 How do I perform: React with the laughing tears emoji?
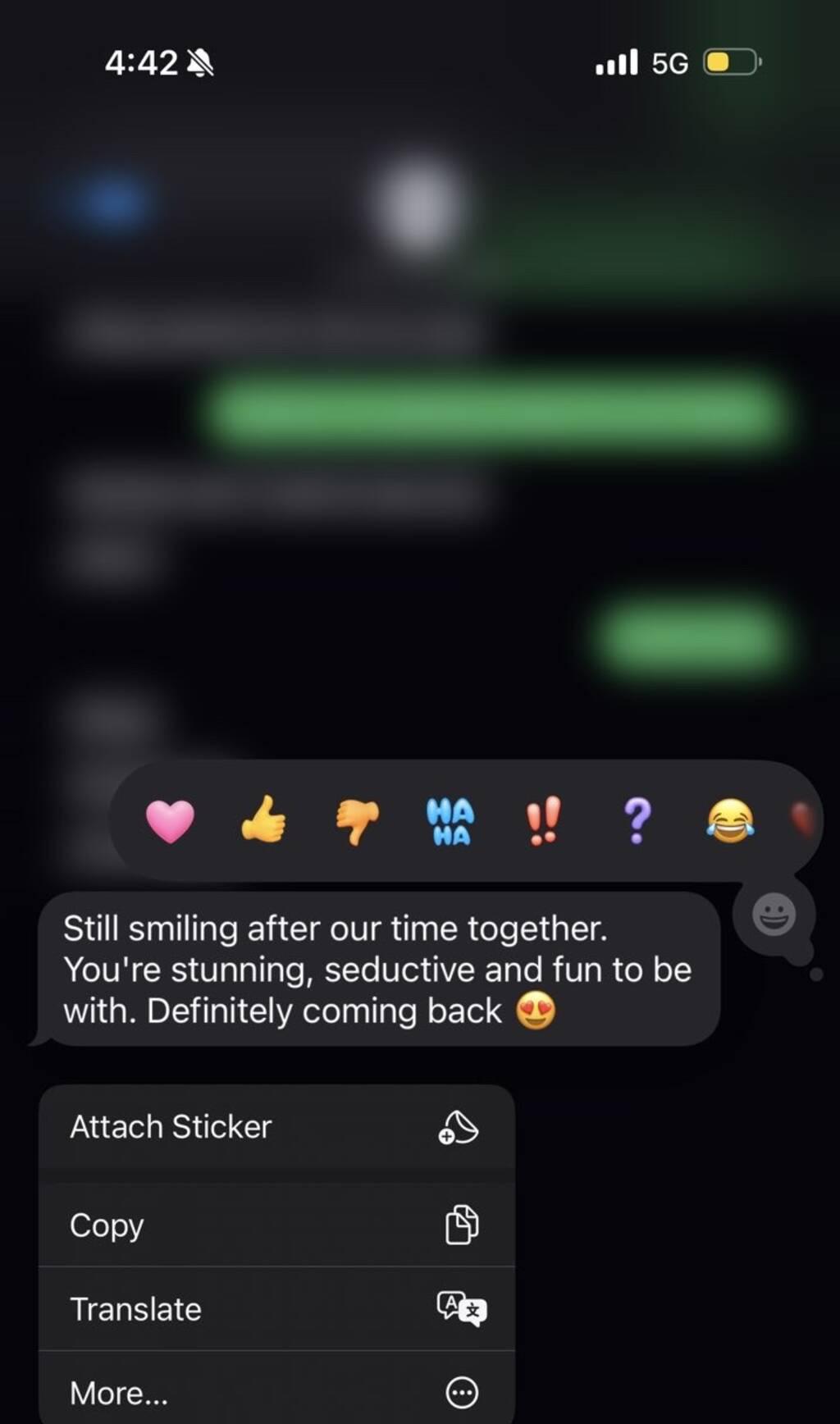point(730,820)
